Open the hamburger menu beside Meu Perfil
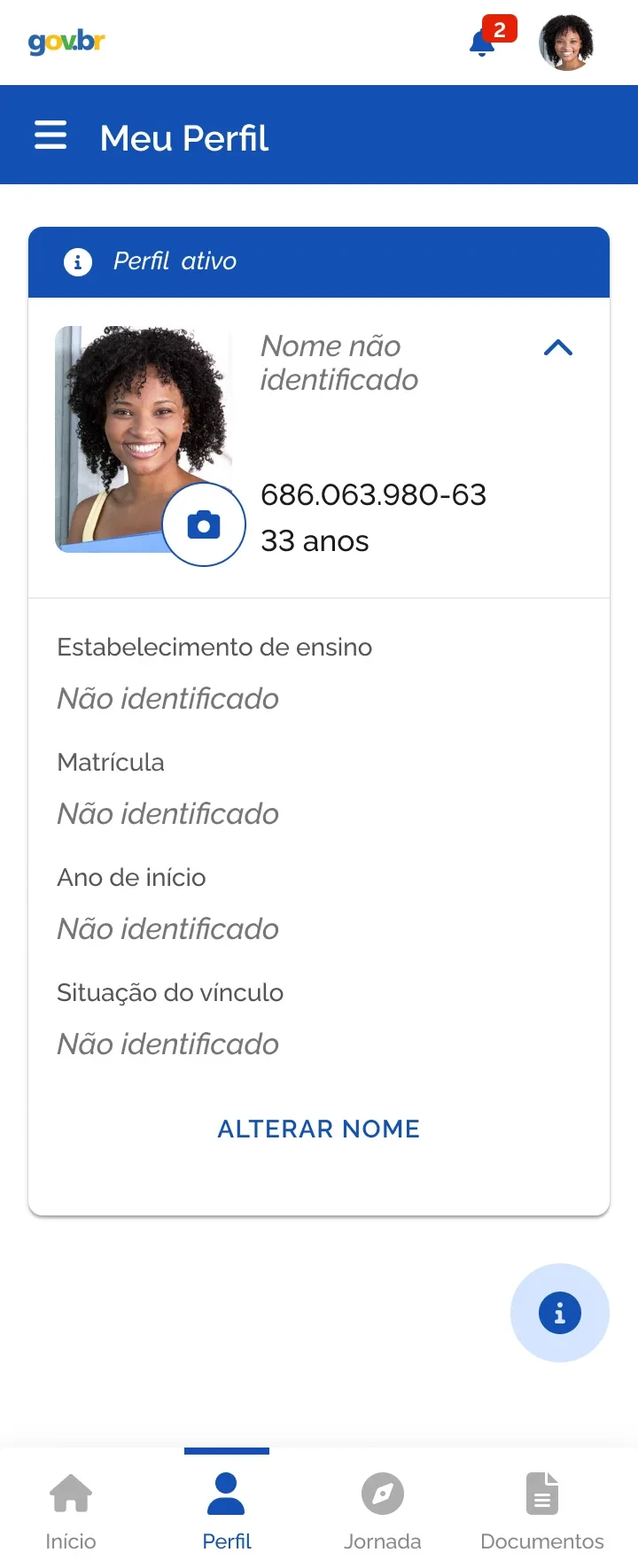The height and width of the screenshot is (1568, 638). tap(51, 135)
